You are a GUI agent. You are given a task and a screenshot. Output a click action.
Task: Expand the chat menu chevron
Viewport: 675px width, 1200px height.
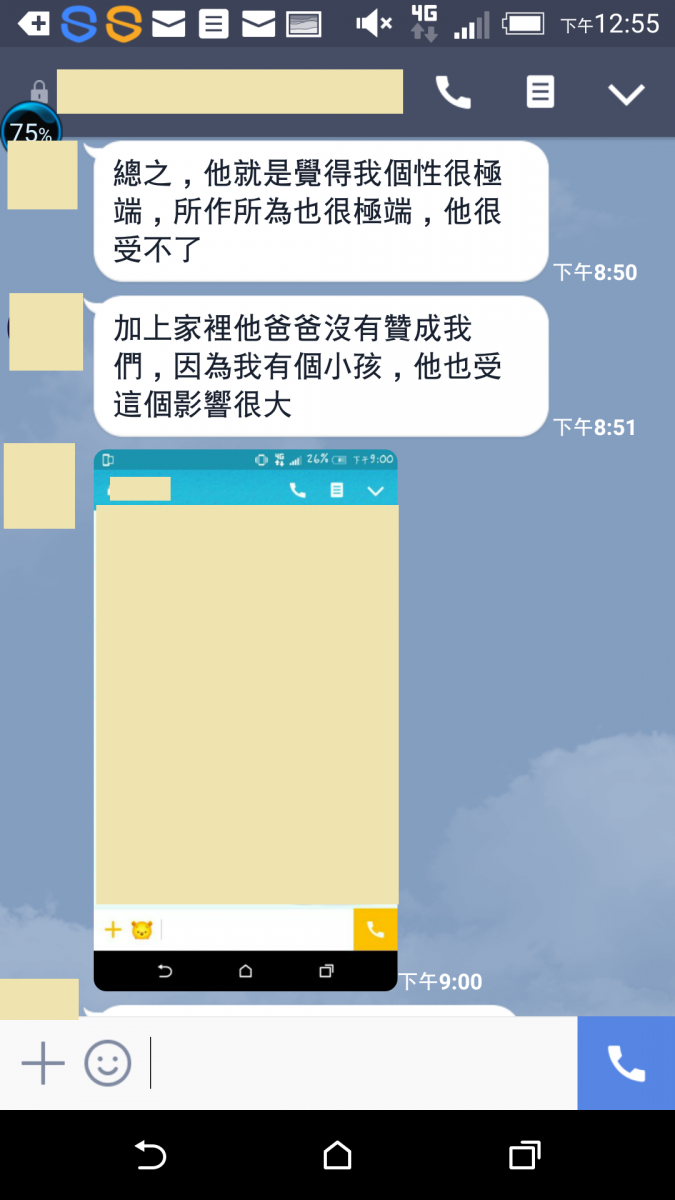(x=627, y=94)
